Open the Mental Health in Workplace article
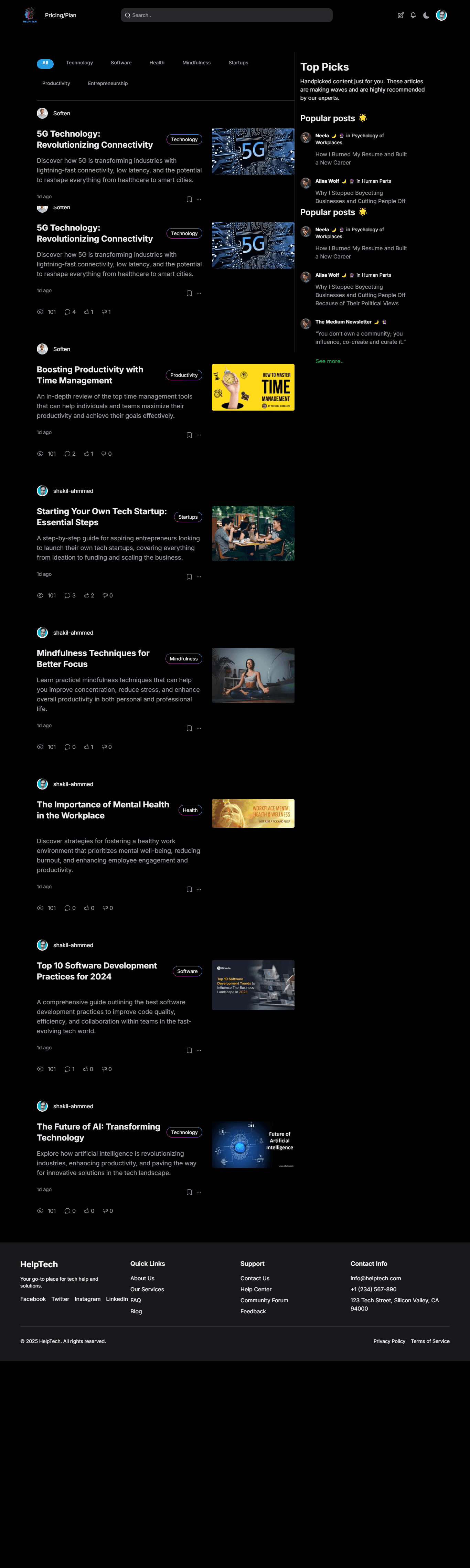470x1568 pixels. [x=102, y=810]
